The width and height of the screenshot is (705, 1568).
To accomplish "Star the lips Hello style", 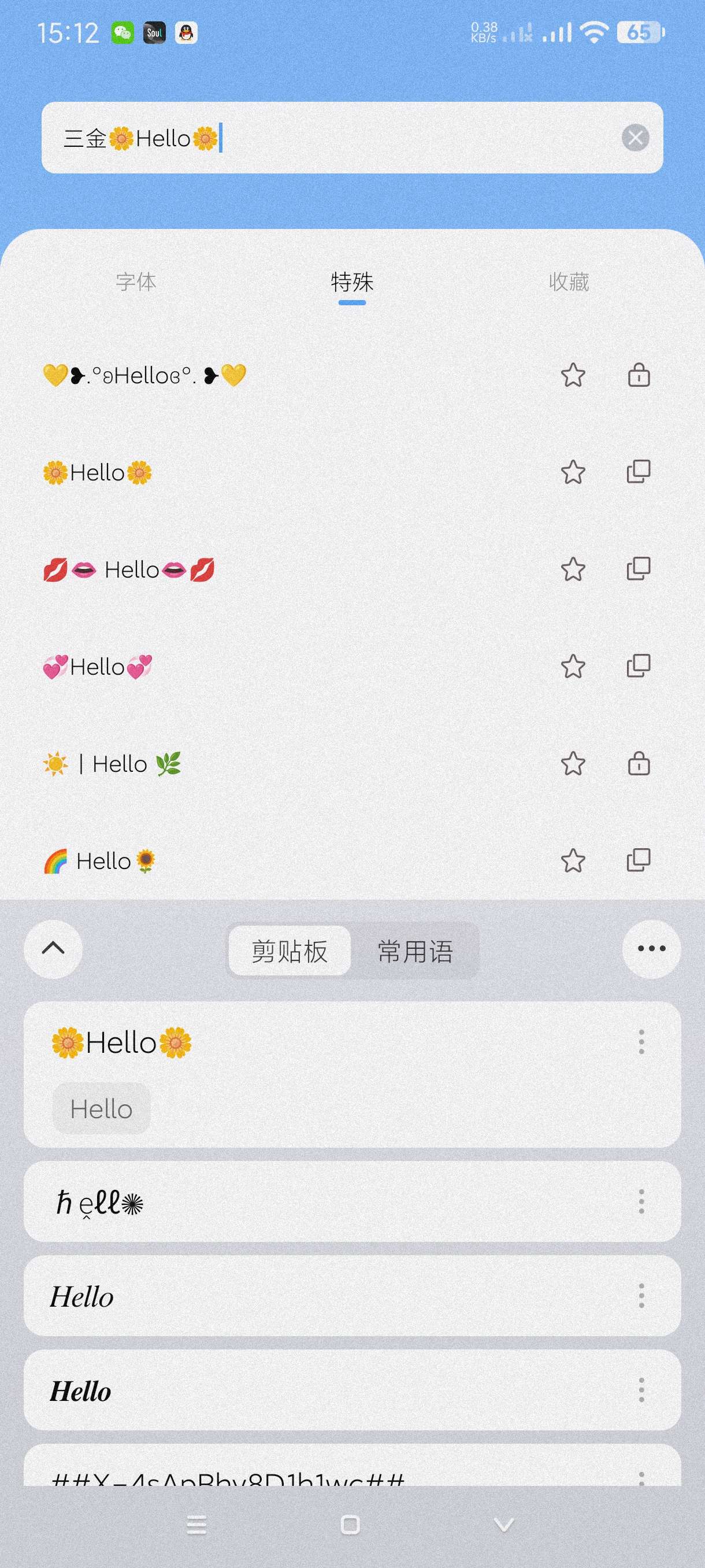I will (573, 569).
